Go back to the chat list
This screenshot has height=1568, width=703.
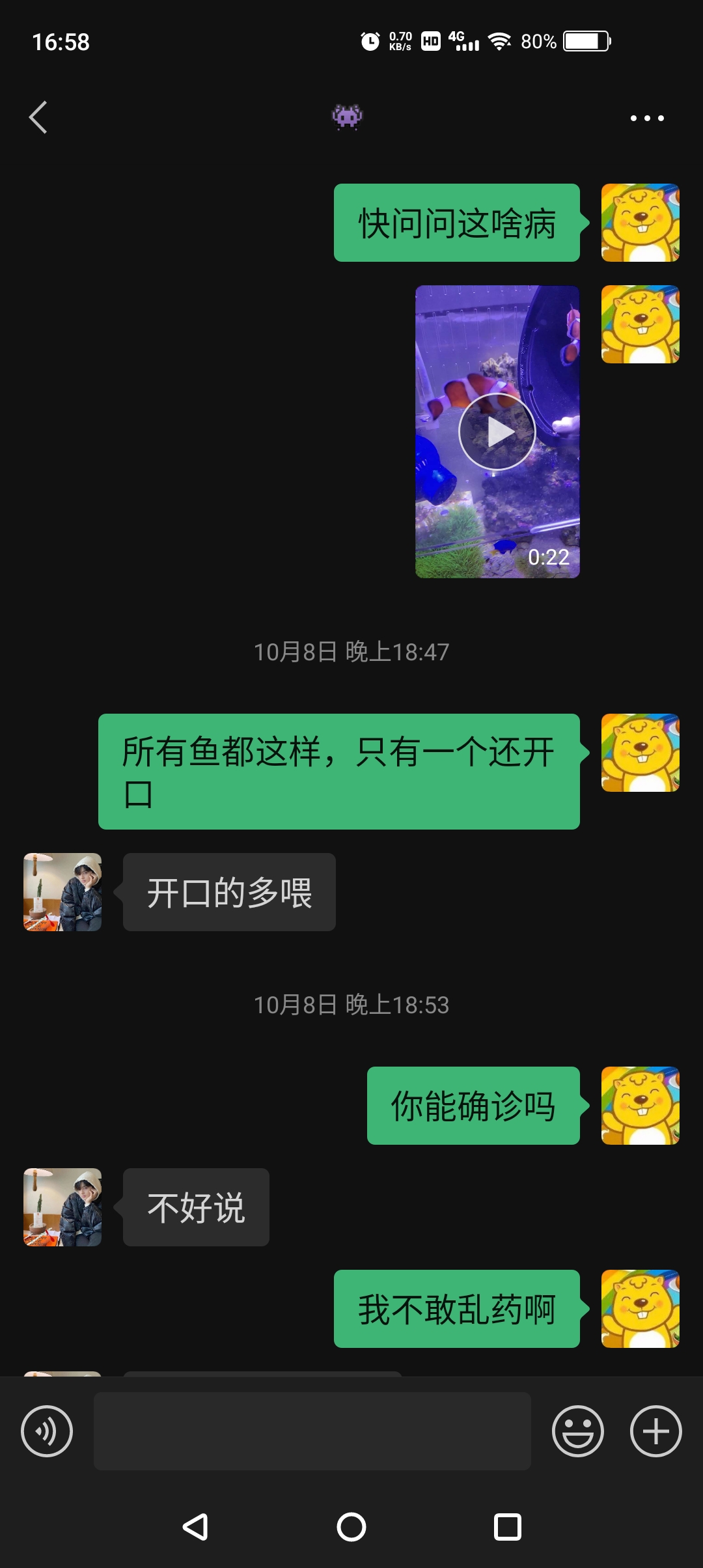click(x=38, y=117)
